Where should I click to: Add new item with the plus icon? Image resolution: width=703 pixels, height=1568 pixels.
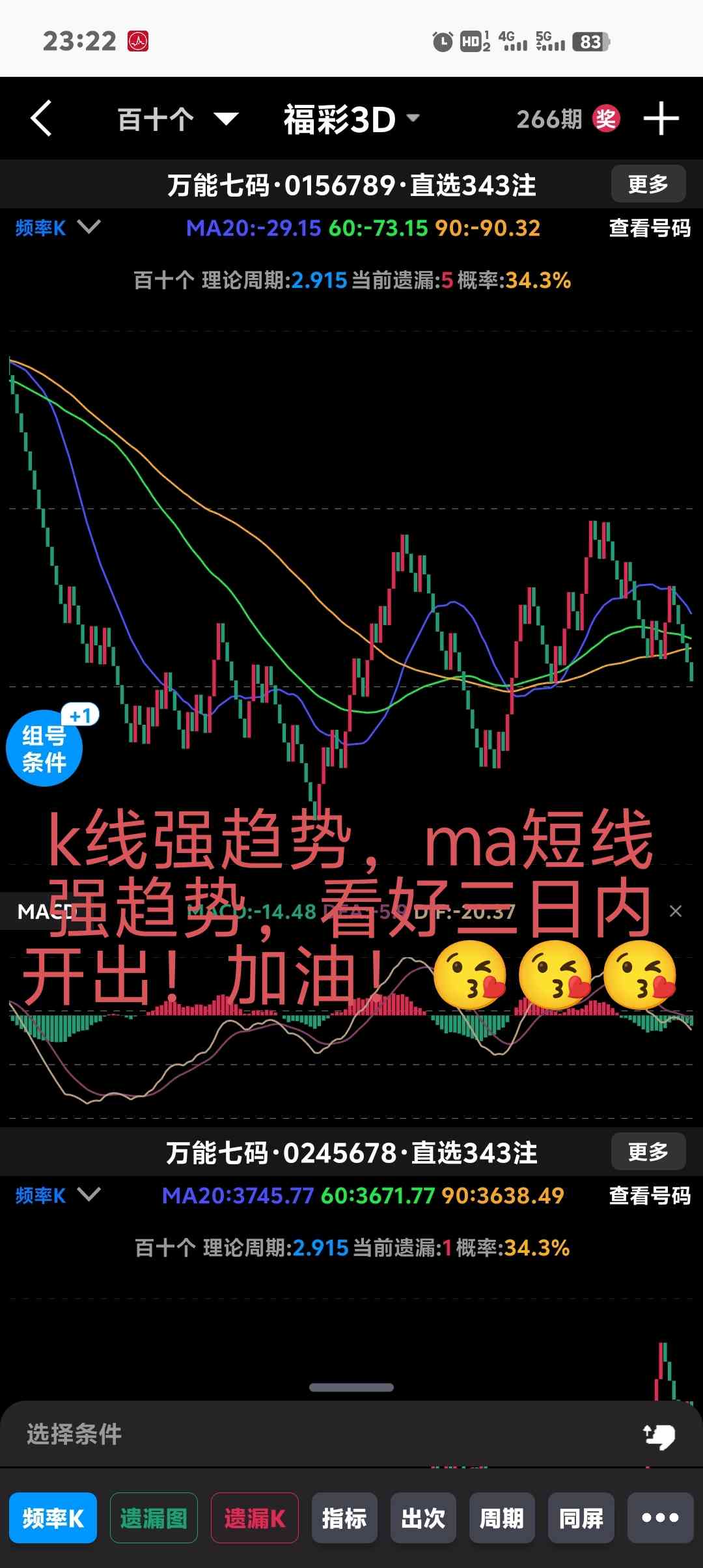point(661,119)
